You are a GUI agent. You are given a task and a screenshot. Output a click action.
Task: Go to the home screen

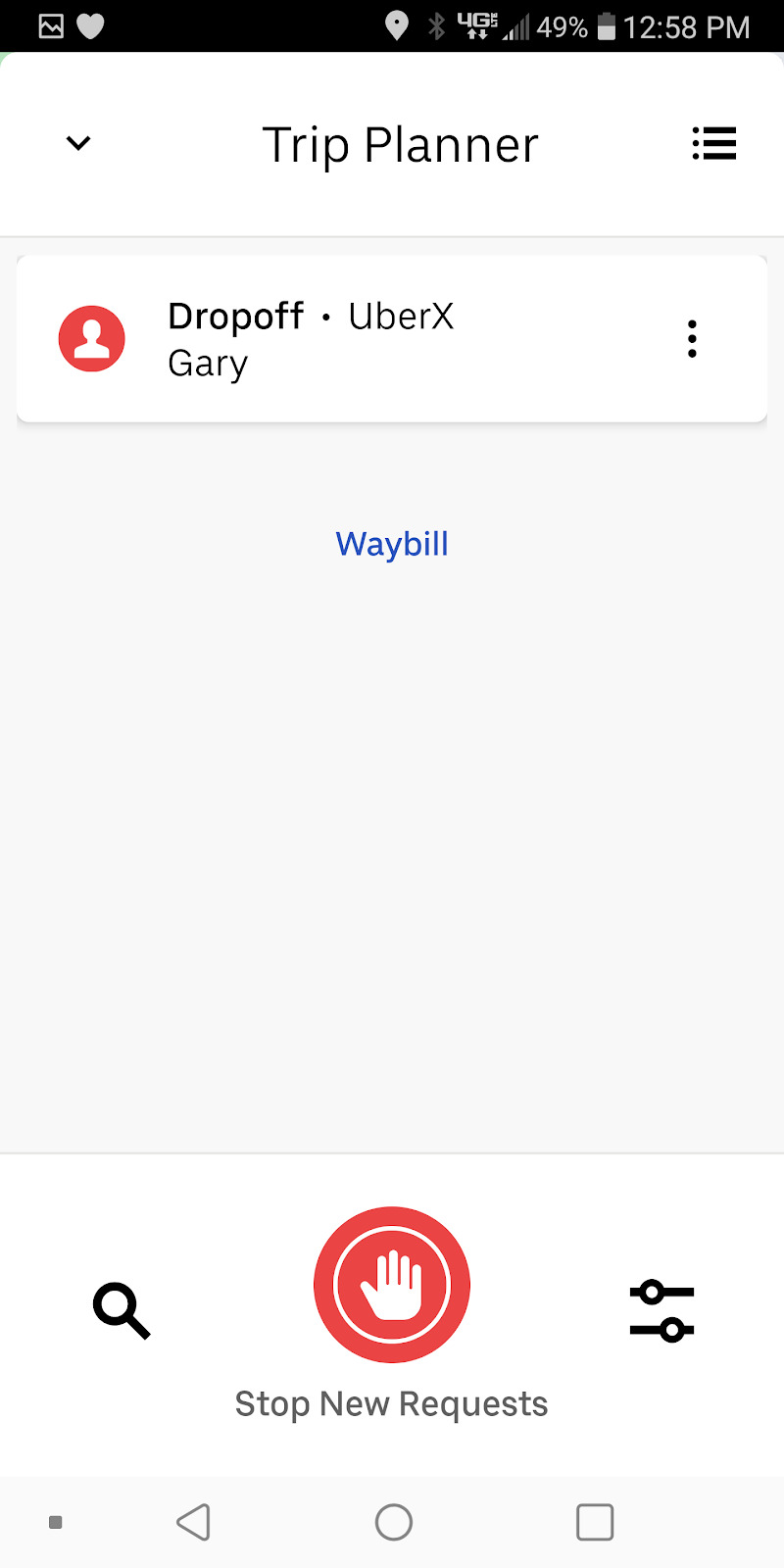point(394,1522)
